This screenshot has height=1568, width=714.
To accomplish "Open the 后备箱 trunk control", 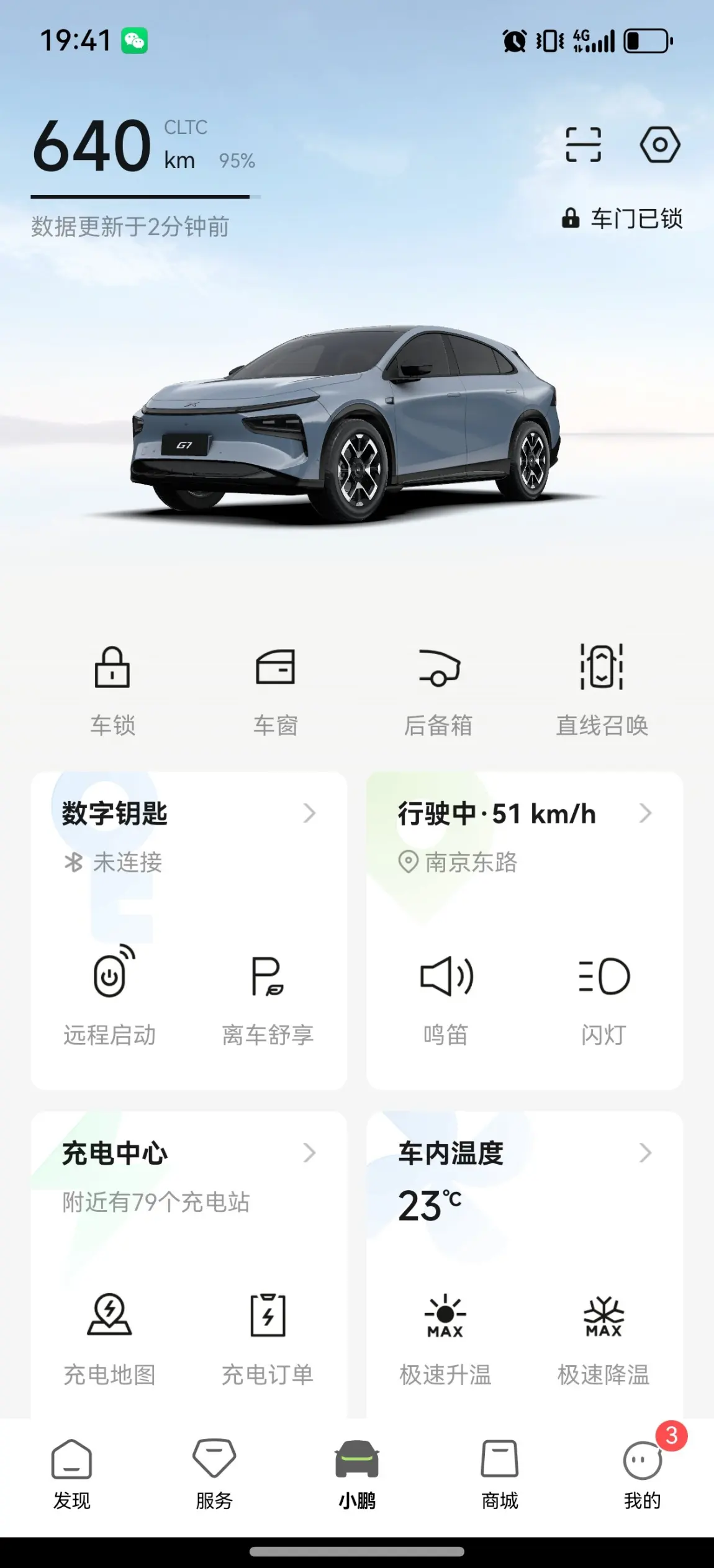I will pyautogui.click(x=438, y=689).
